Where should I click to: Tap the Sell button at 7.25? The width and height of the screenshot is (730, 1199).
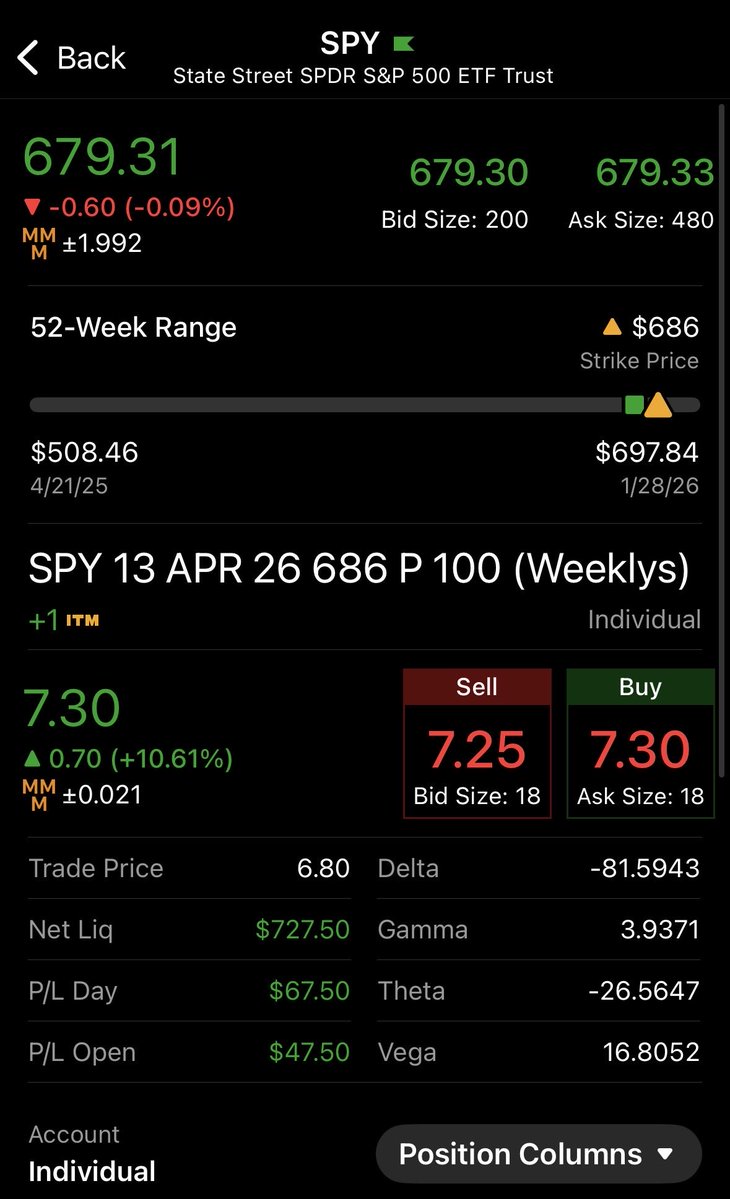coord(477,744)
